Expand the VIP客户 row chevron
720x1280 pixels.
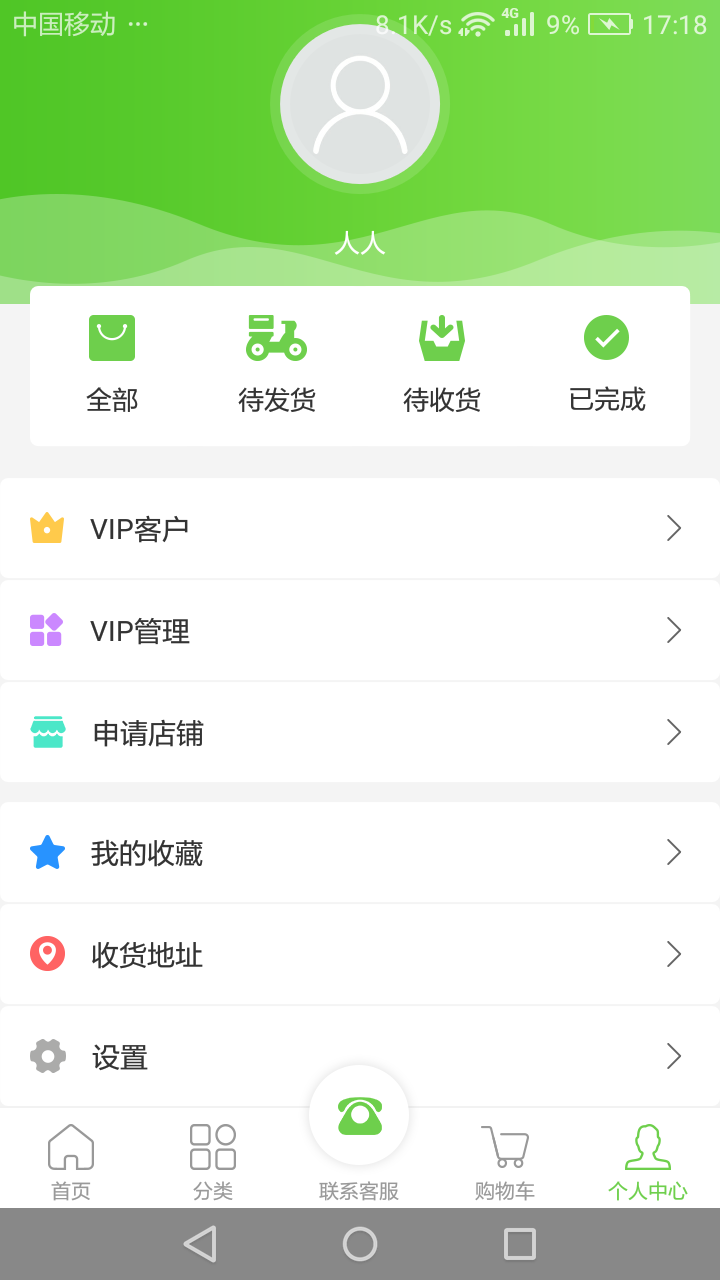(673, 528)
